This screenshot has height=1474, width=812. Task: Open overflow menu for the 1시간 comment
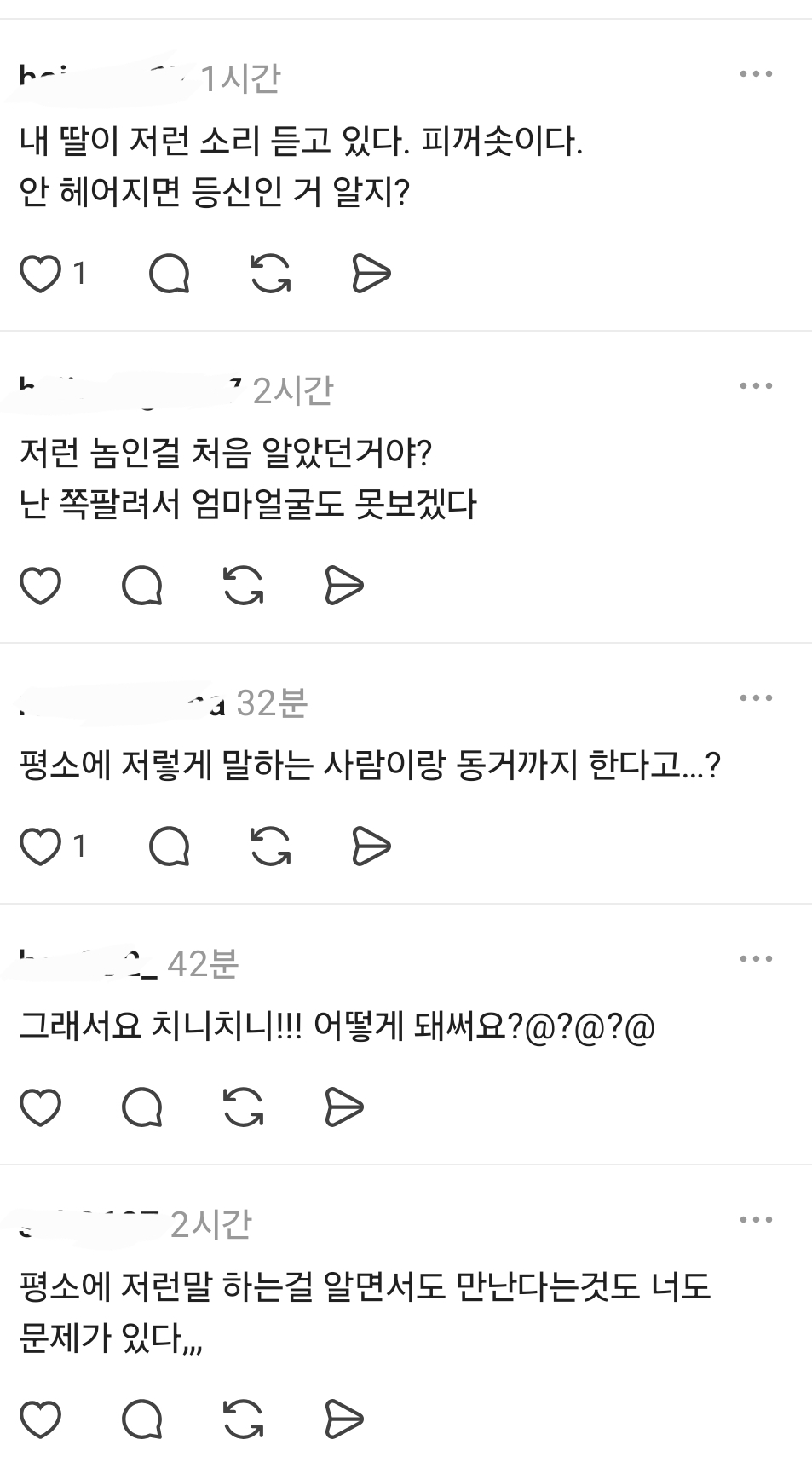tap(756, 74)
